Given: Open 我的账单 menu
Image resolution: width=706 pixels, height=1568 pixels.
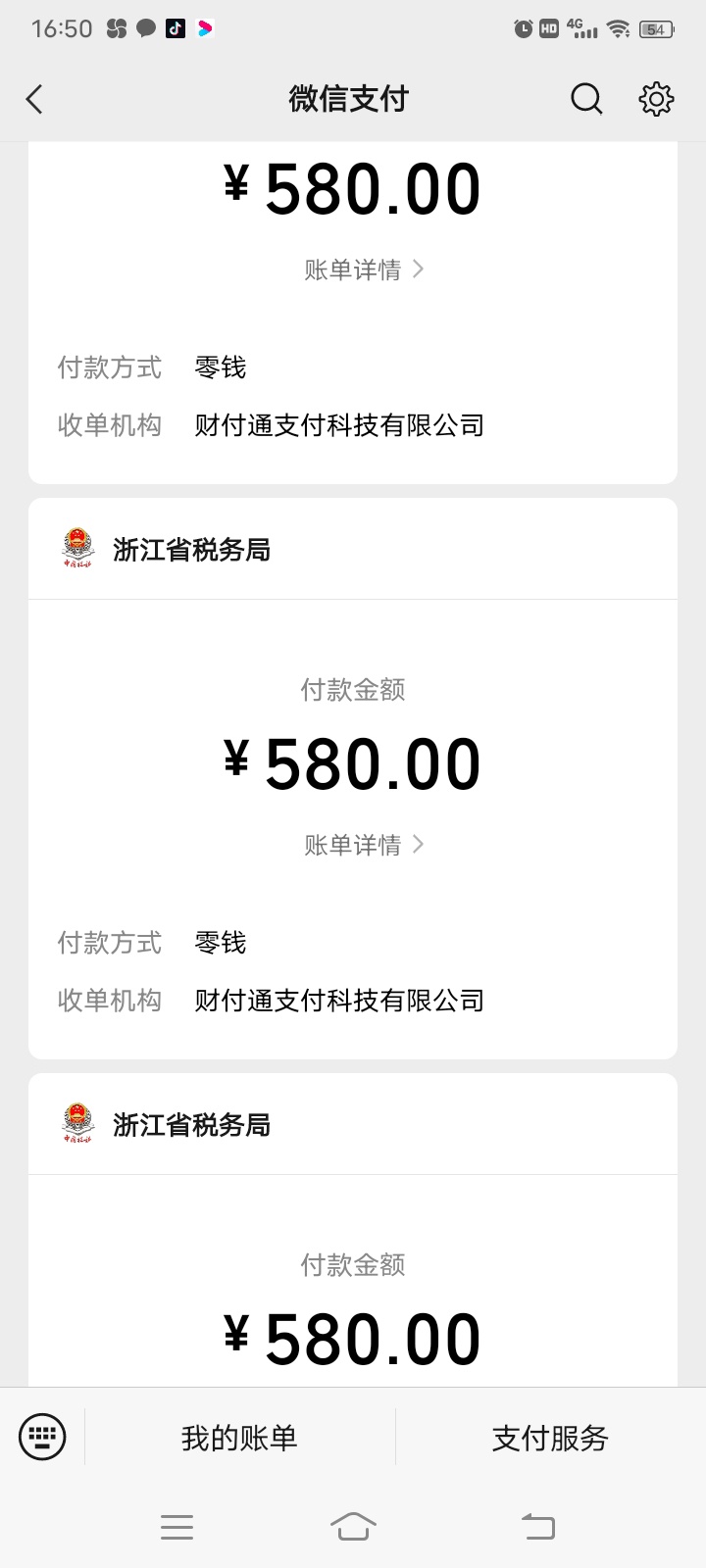Looking at the screenshot, I should [239, 1438].
